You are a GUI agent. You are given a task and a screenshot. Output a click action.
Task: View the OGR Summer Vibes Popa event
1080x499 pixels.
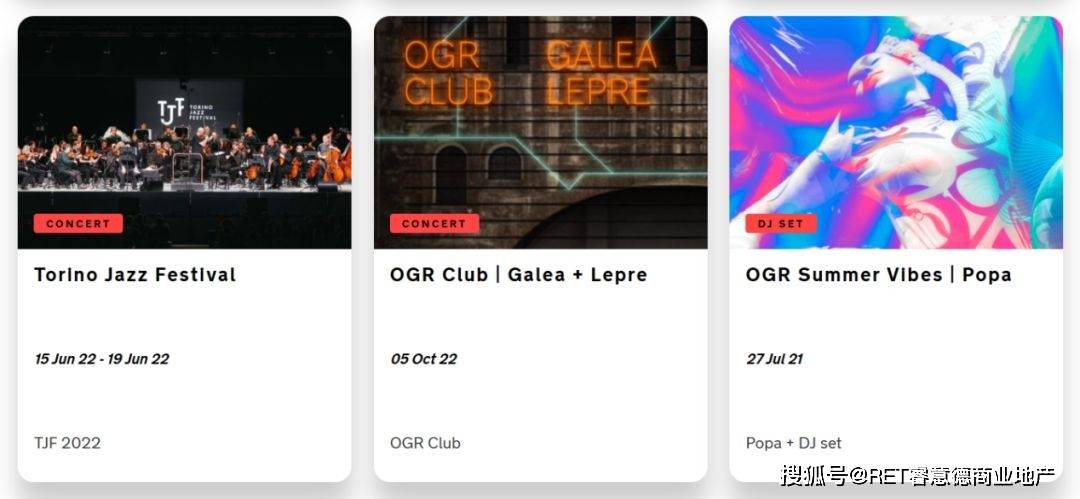[x=877, y=274]
